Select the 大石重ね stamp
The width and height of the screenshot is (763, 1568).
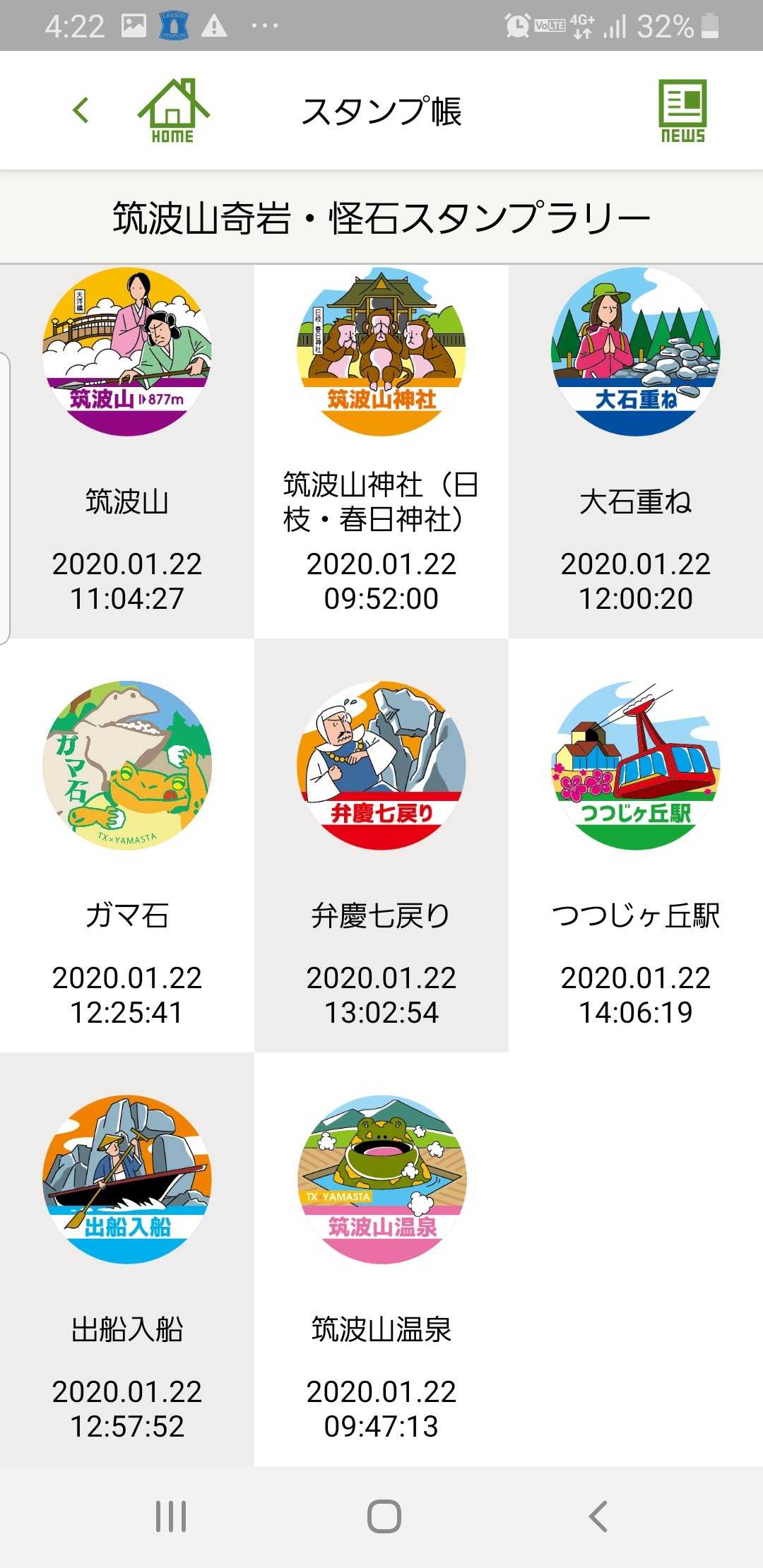636,352
